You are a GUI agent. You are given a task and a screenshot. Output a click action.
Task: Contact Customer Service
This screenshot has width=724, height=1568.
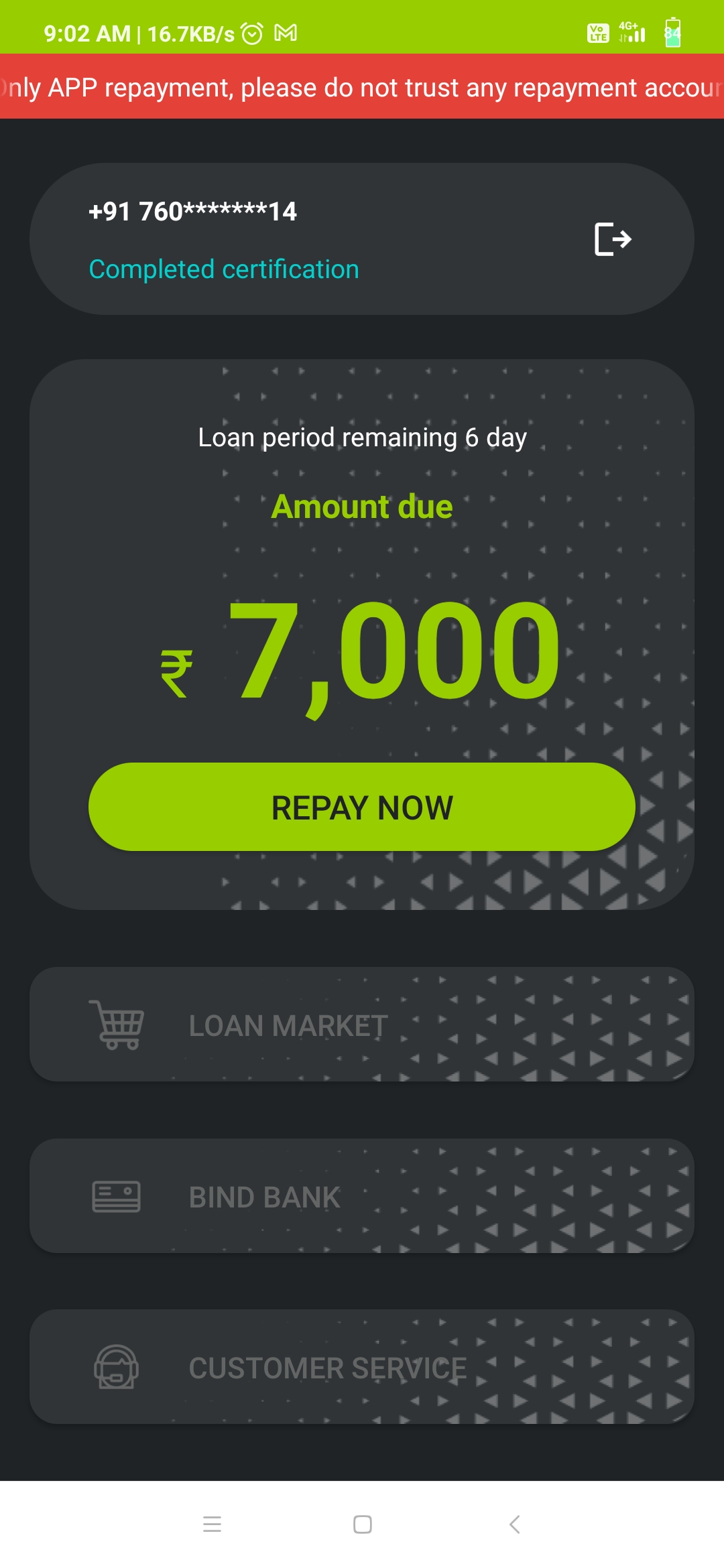point(361,1367)
